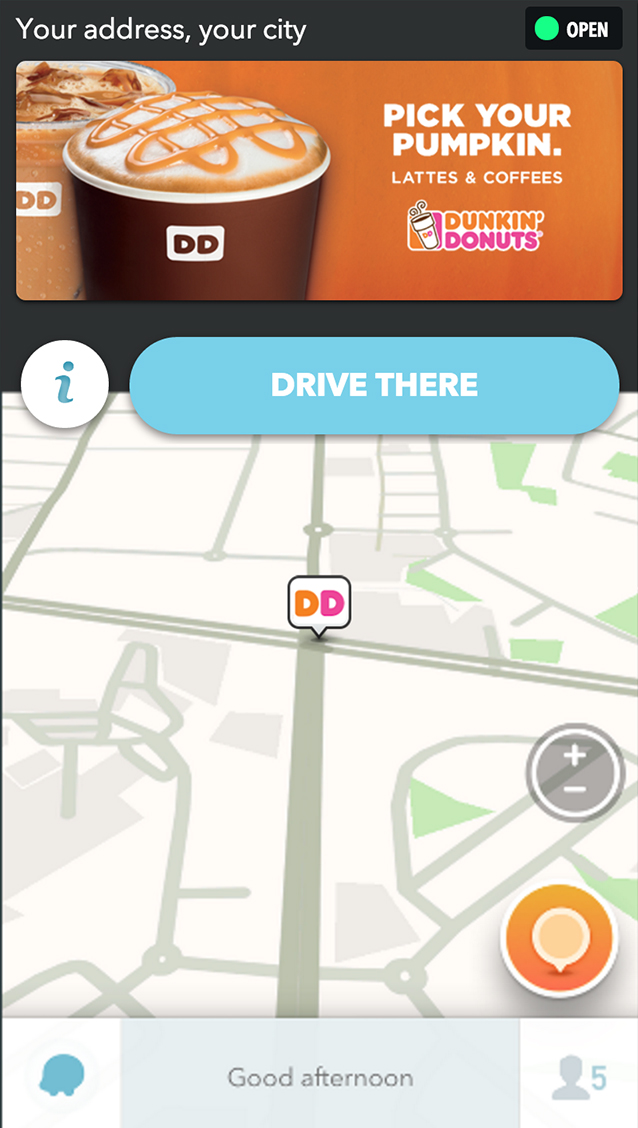The width and height of the screenshot is (638, 1128).
Task: Open the info icon for this location
Action: (x=65, y=384)
